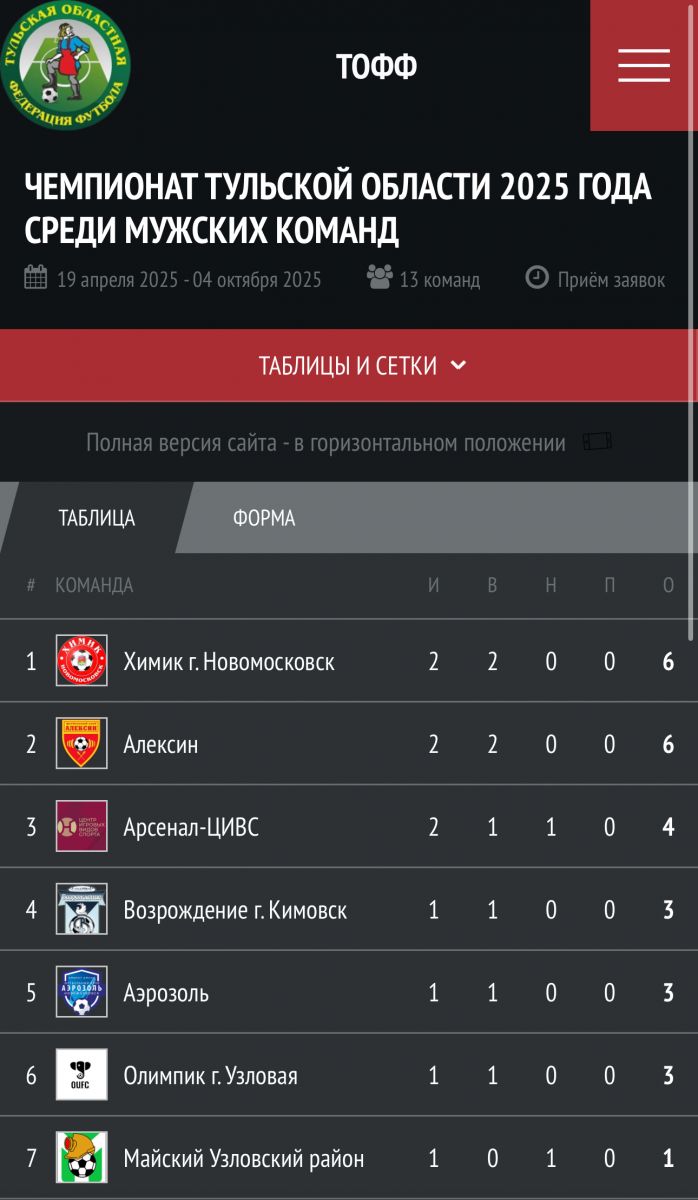Open Майский Узловский район team page
The width and height of the screenshot is (698, 1200).
[243, 1160]
